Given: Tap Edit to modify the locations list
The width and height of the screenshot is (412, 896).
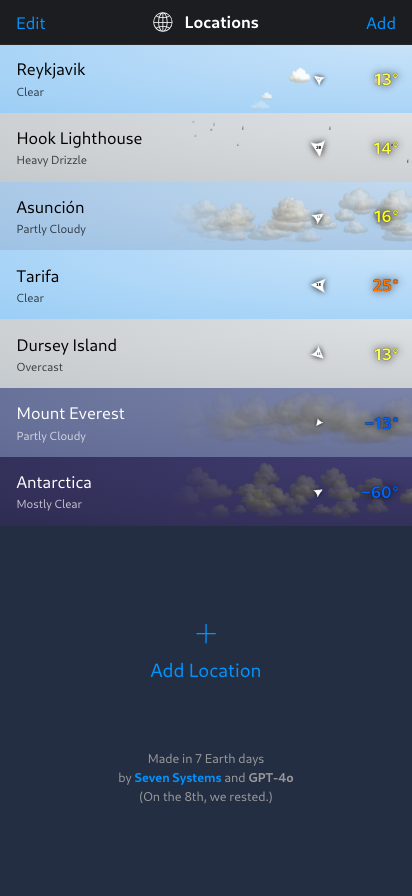Looking at the screenshot, I should click(x=31, y=23).
